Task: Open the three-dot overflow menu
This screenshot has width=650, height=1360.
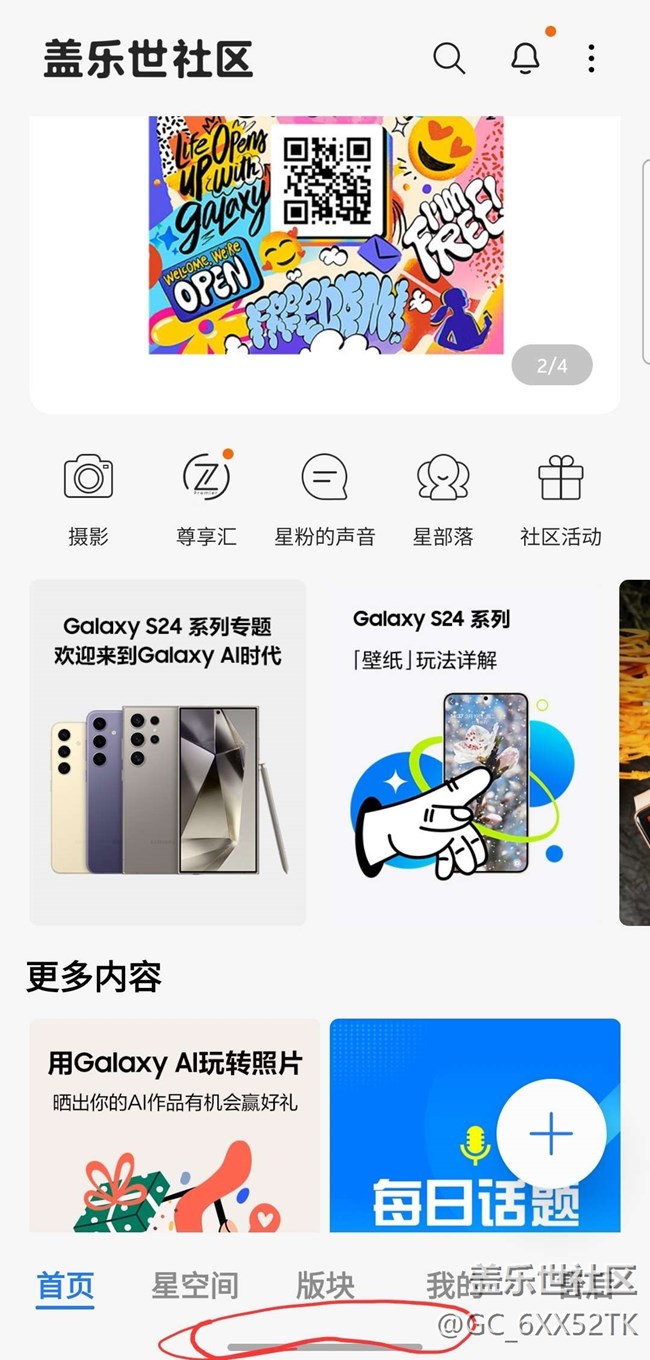Action: click(x=592, y=59)
